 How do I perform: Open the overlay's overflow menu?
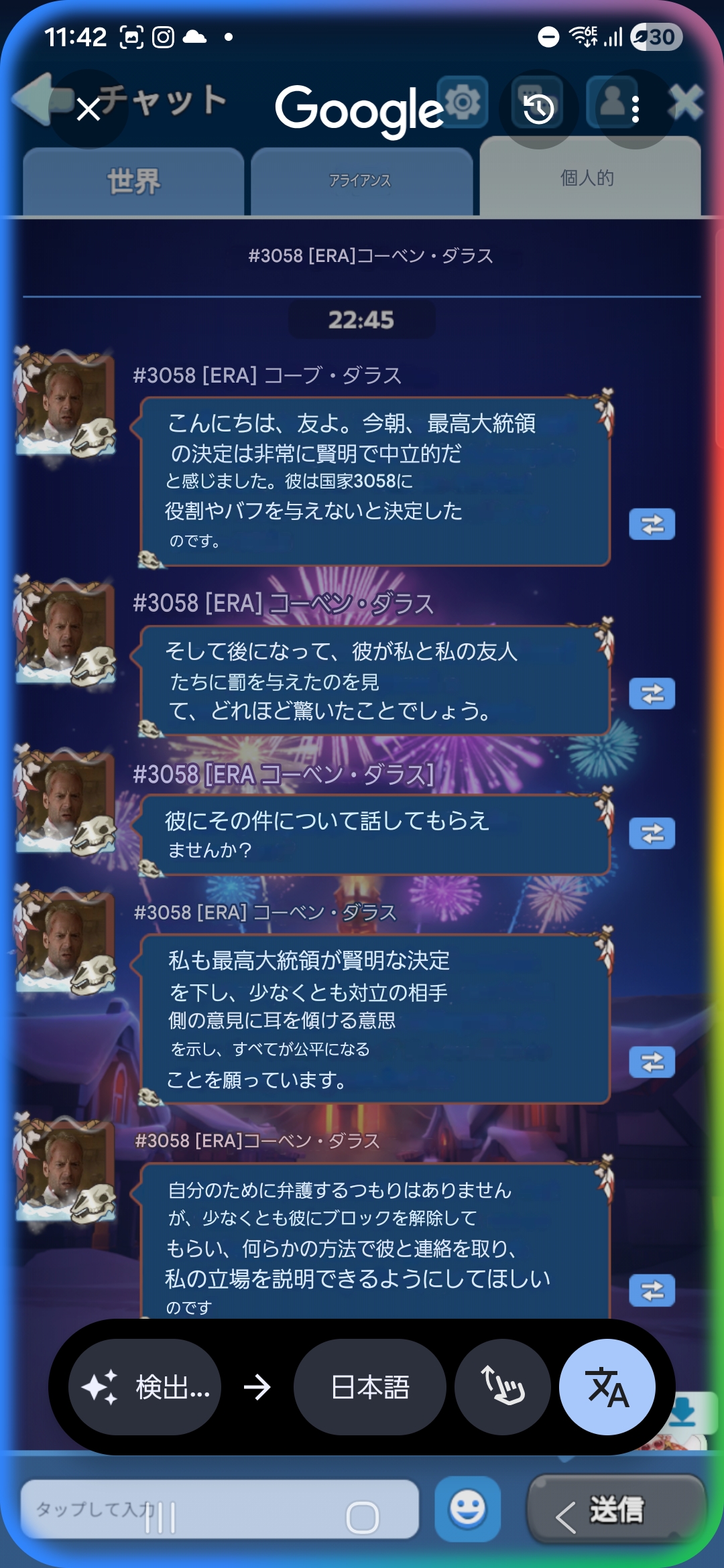pos(635,109)
